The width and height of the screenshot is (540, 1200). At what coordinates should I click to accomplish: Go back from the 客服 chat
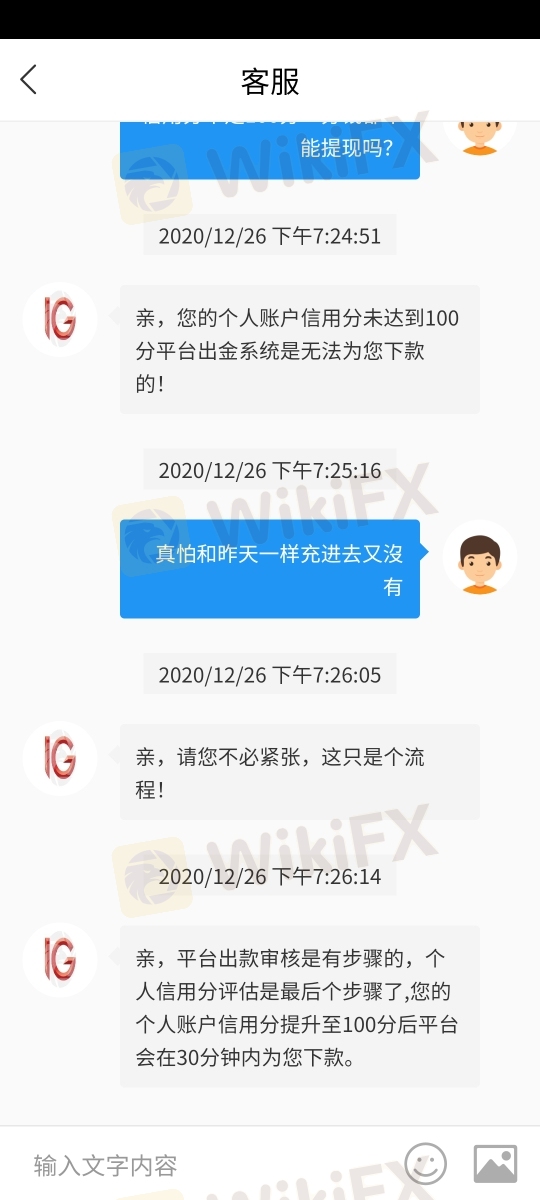tap(28, 80)
